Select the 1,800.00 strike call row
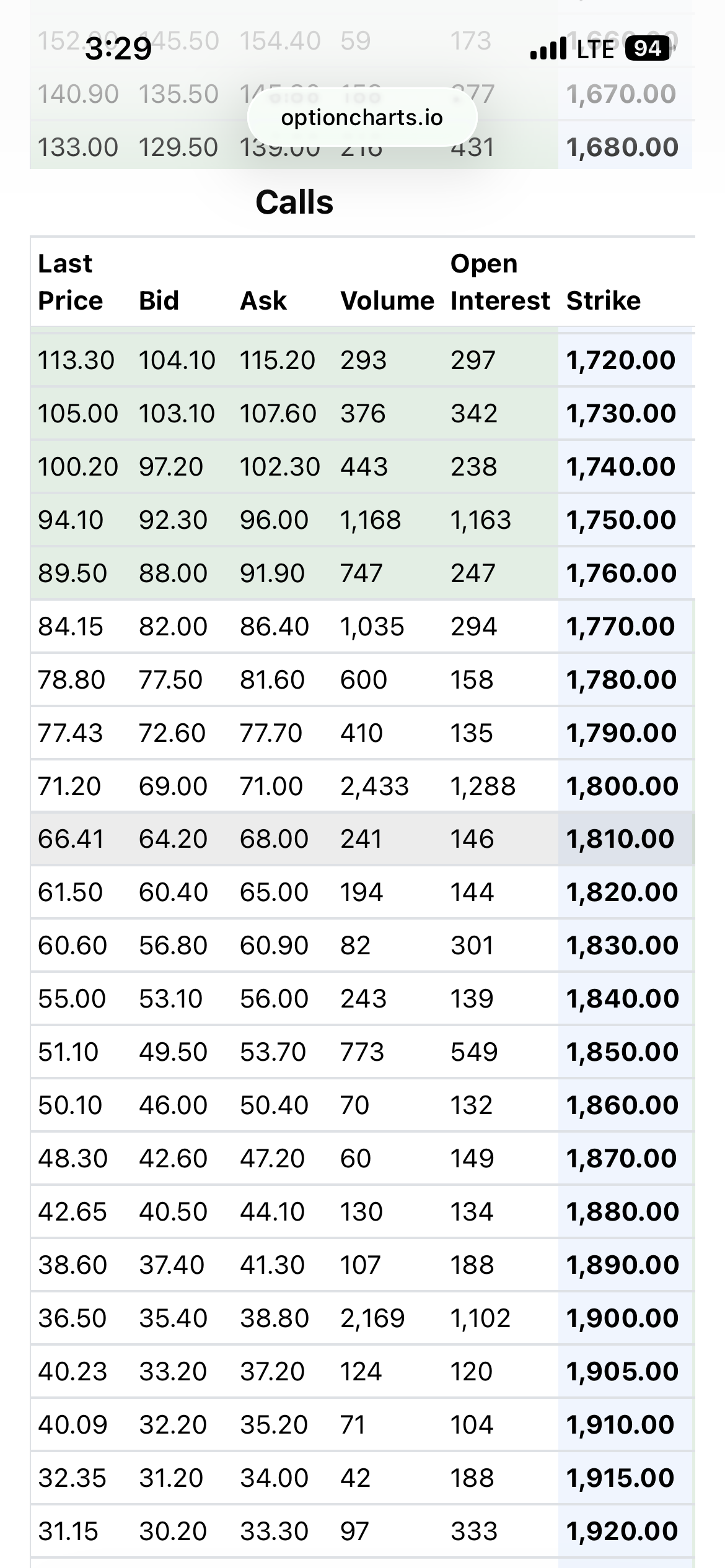The width and height of the screenshot is (725, 1568). [362, 786]
